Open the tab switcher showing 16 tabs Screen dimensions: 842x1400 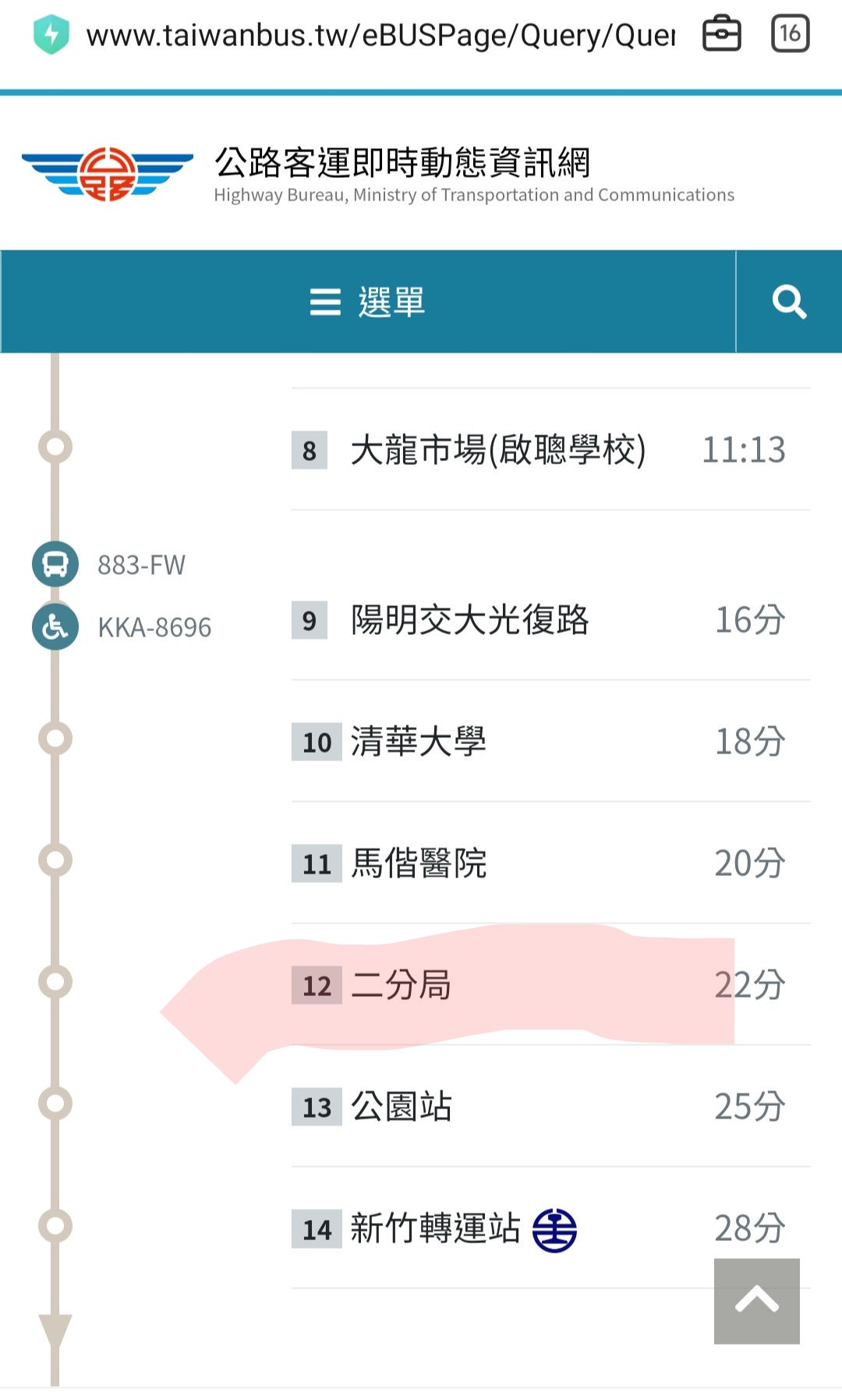[x=790, y=34]
